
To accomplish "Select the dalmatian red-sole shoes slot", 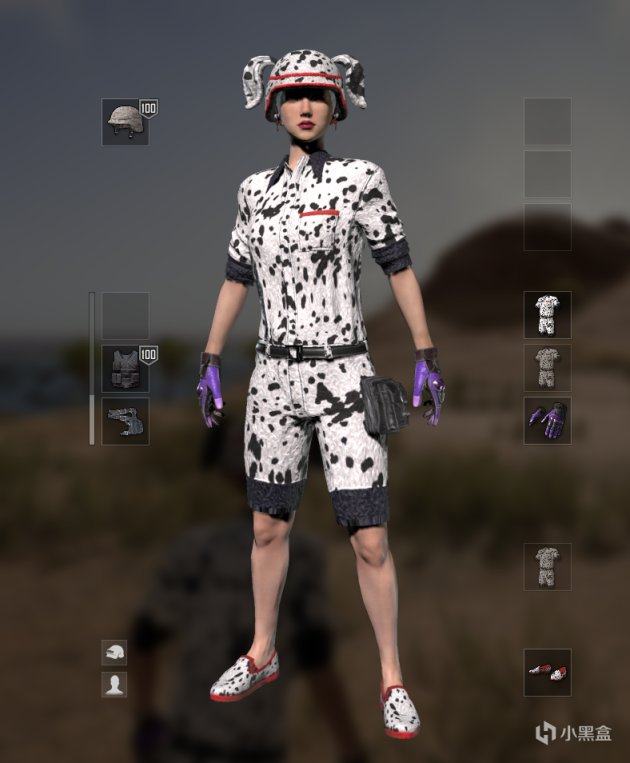I will [x=548, y=672].
